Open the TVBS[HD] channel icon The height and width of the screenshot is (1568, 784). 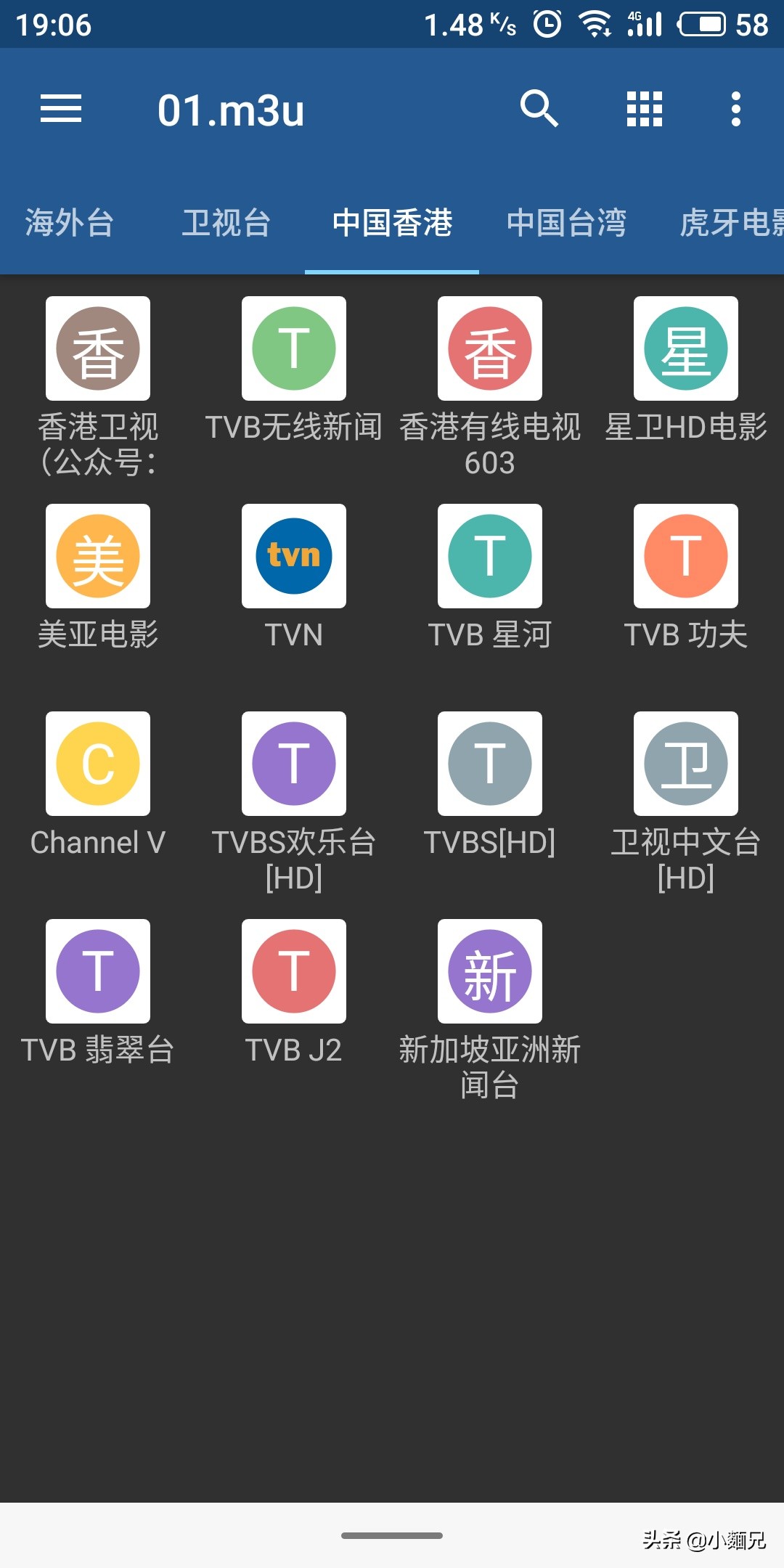tap(489, 764)
